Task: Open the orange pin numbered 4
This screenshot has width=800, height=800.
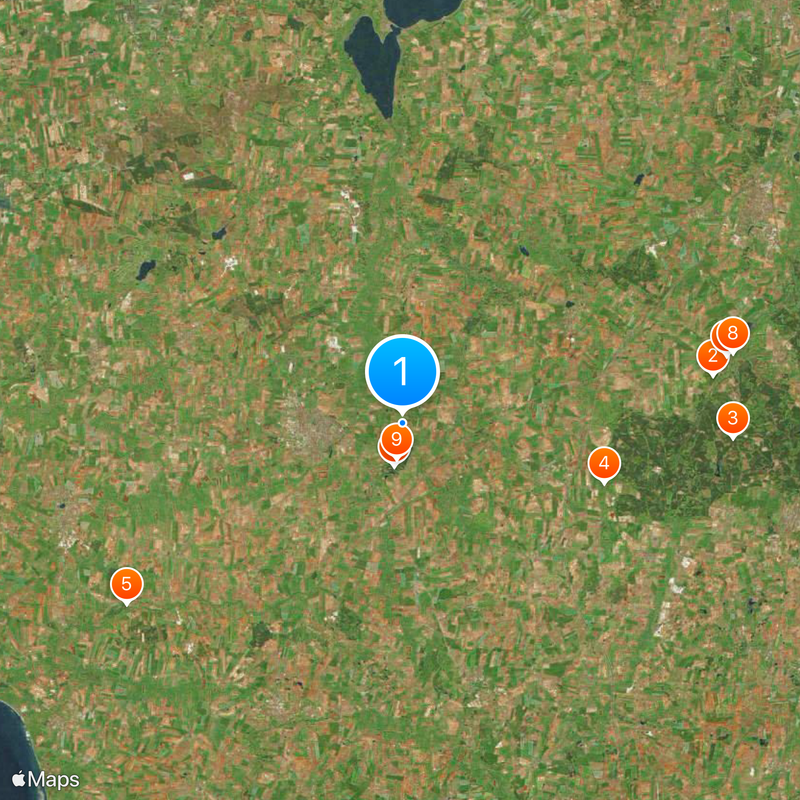Action: 604,463
